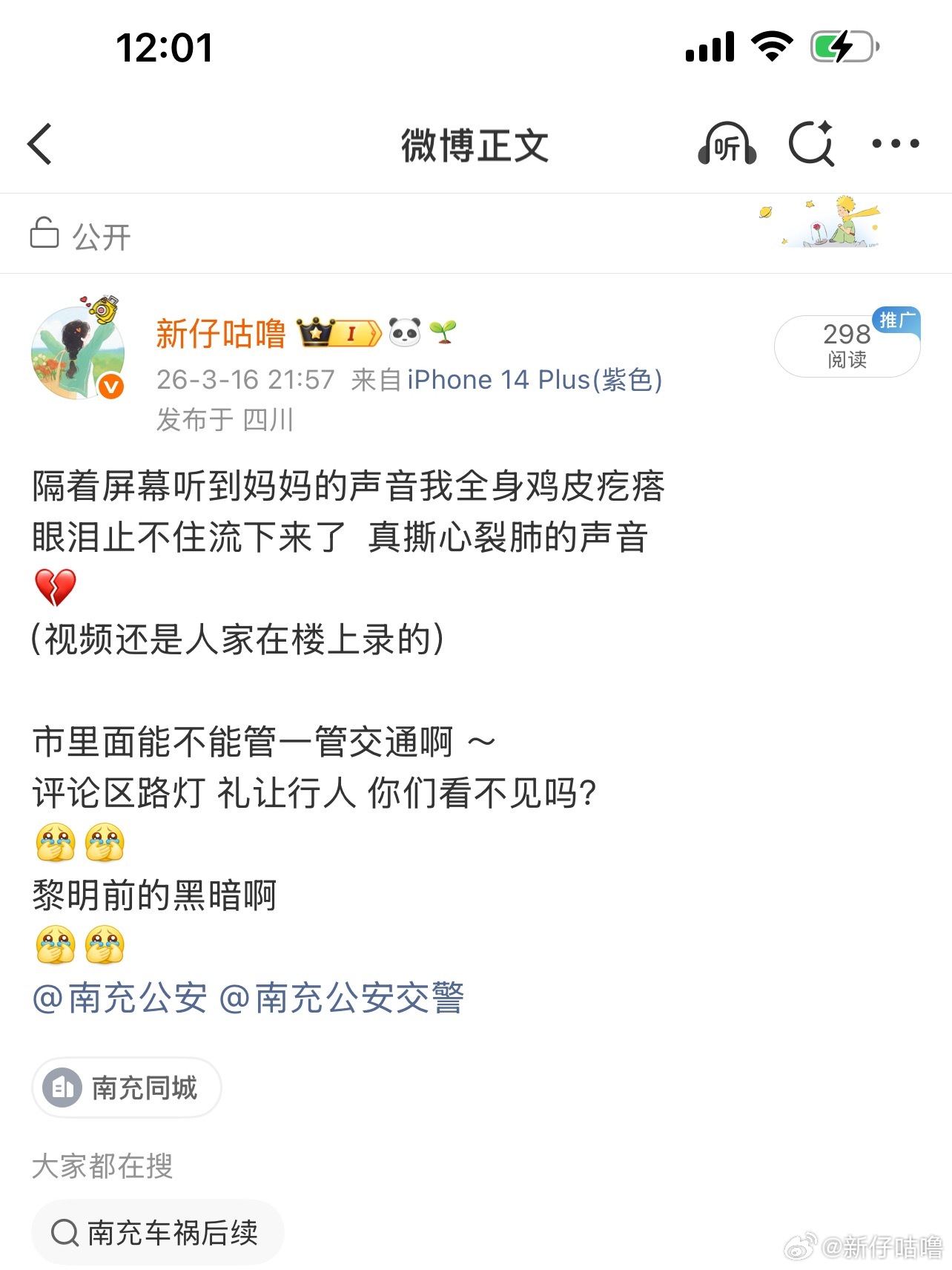Tap the 298 阅读 read count
Viewport: 952px width, 1270px height.
(847, 345)
